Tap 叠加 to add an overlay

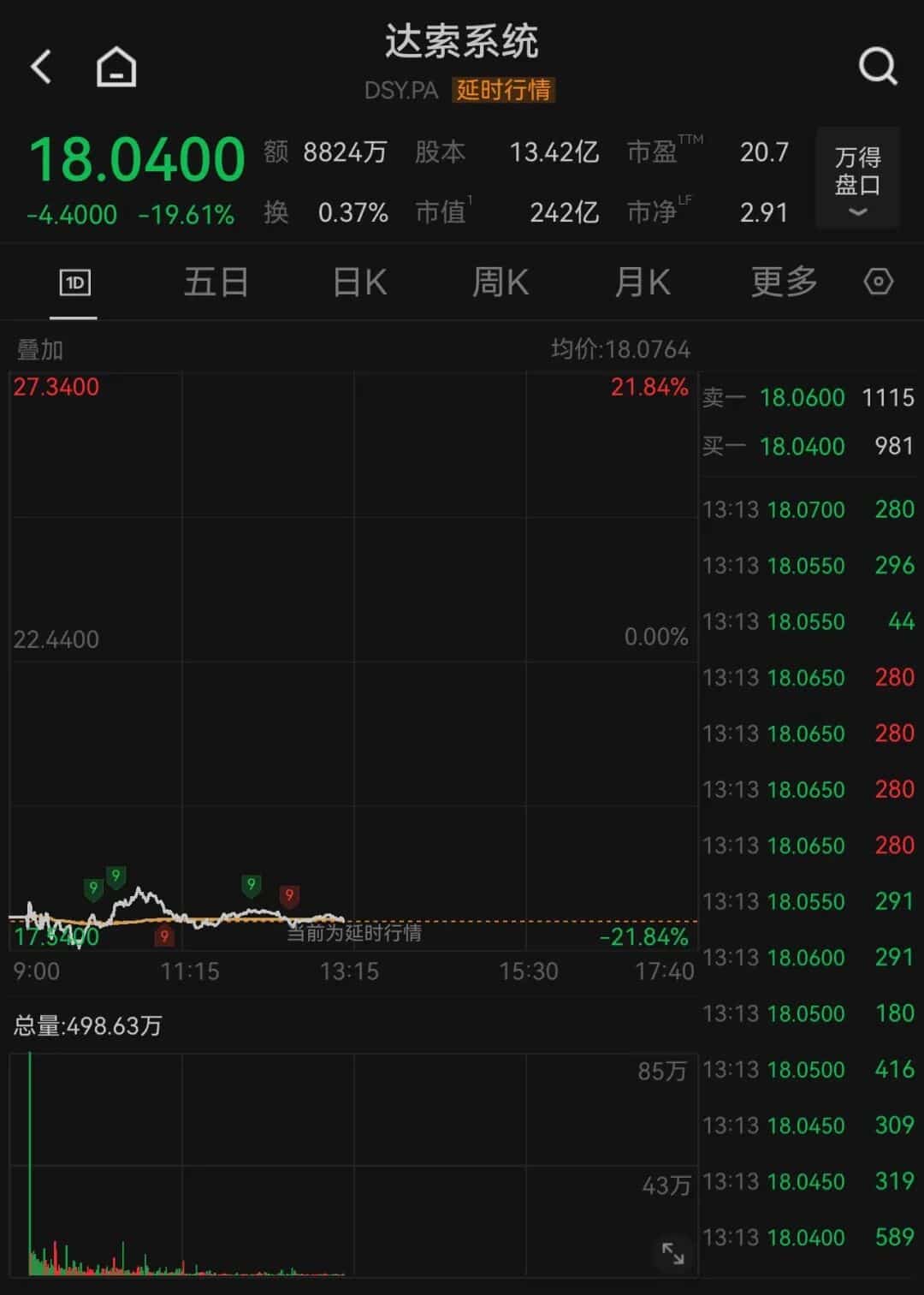click(38, 349)
